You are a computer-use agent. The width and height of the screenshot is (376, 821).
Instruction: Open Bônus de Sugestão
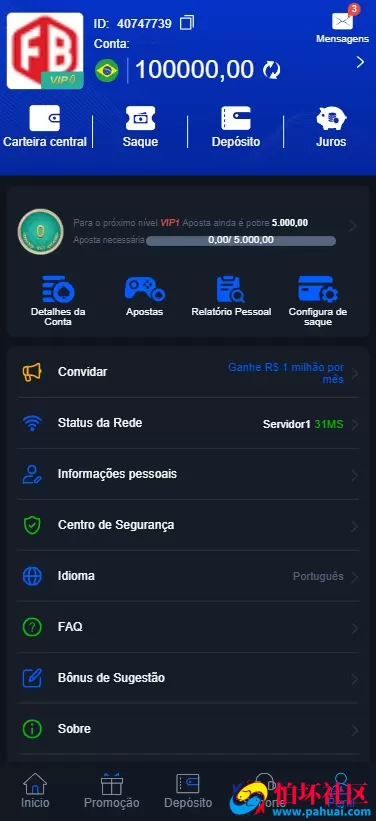(188, 678)
